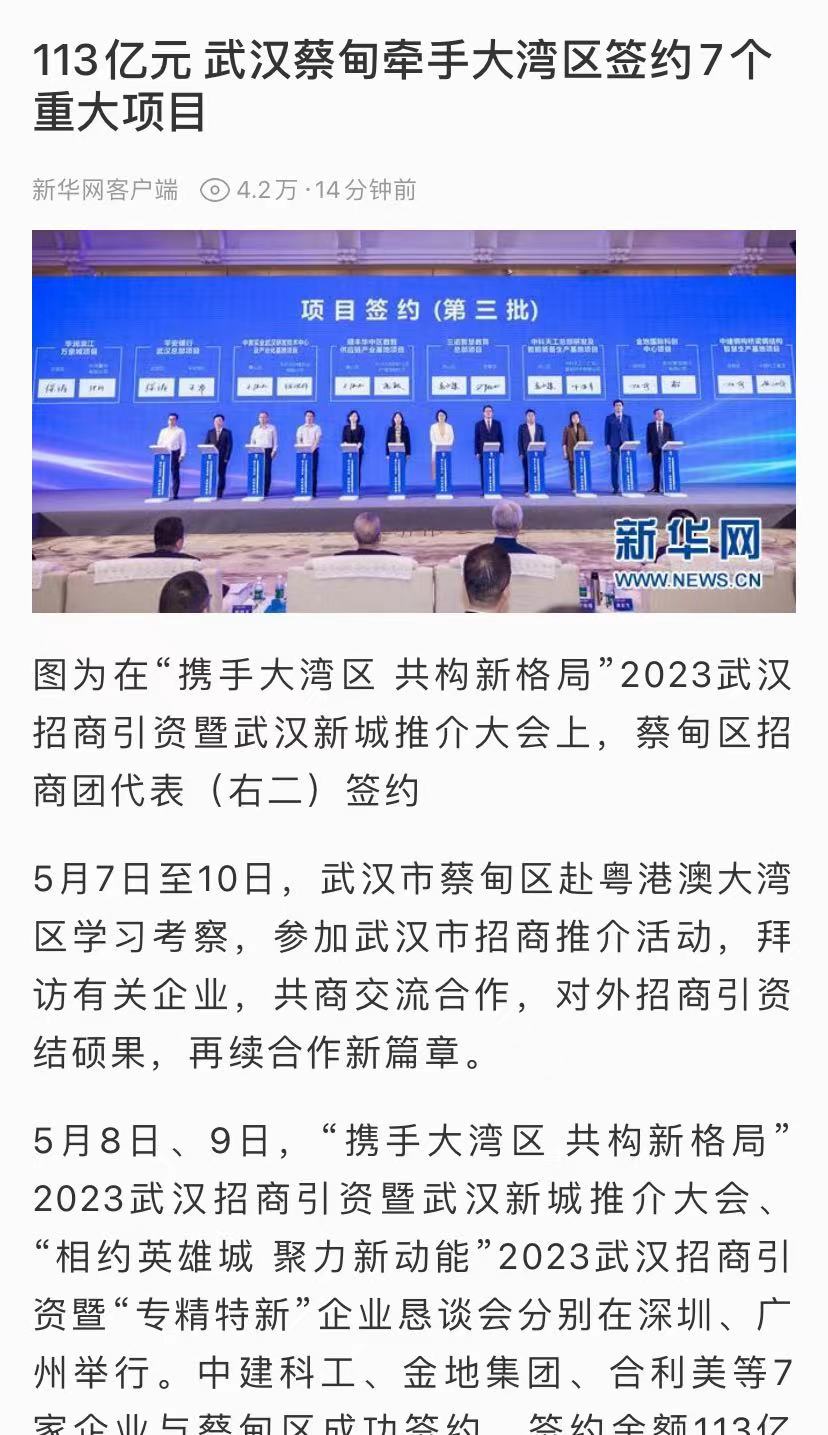Open the 新华网客户端 source page
The width and height of the screenshot is (828, 1435).
coord(105,190)
